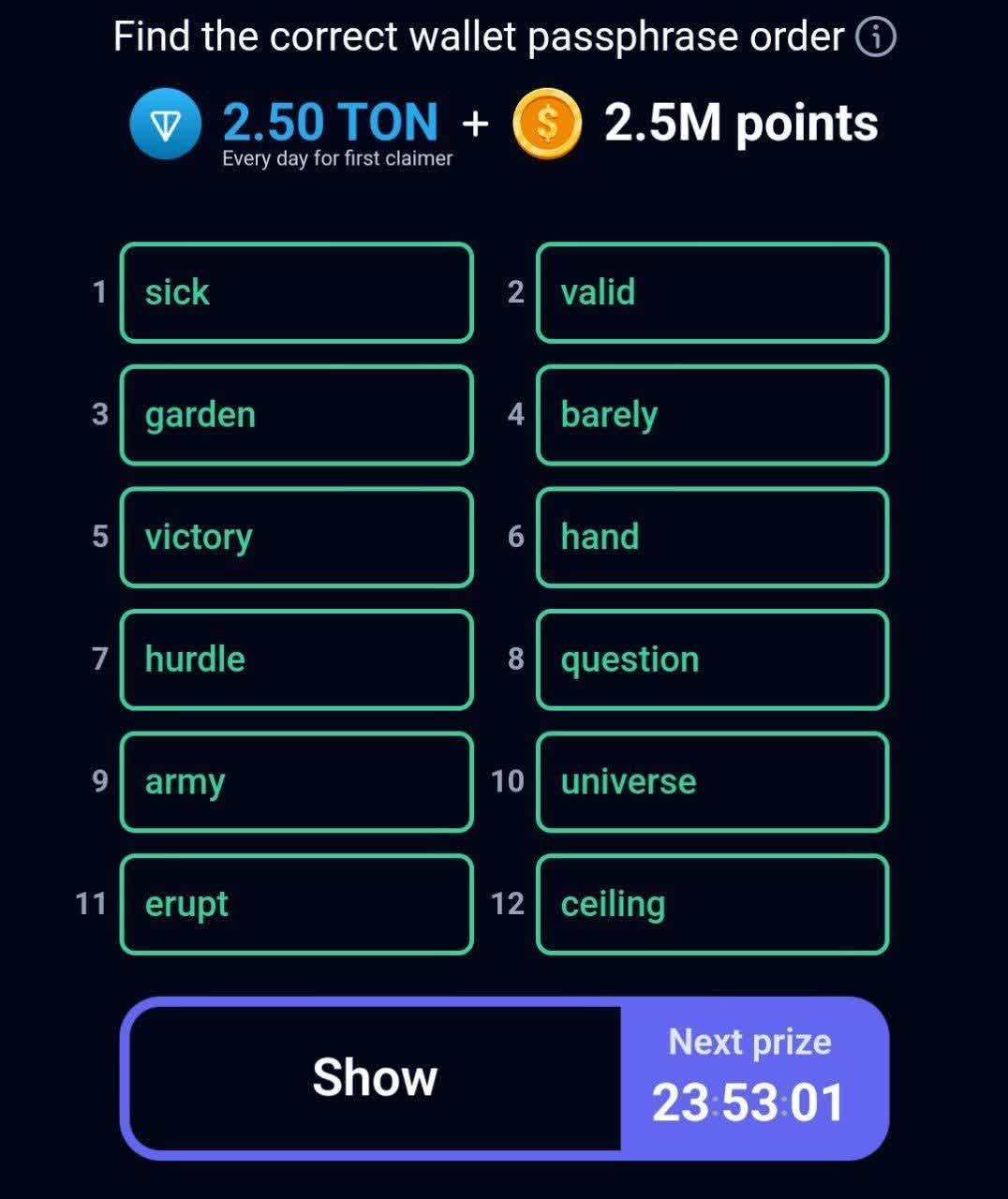1008x1199 pixels.
Task: Pick the 'barely' word box
Action: (x=712, y=415)
